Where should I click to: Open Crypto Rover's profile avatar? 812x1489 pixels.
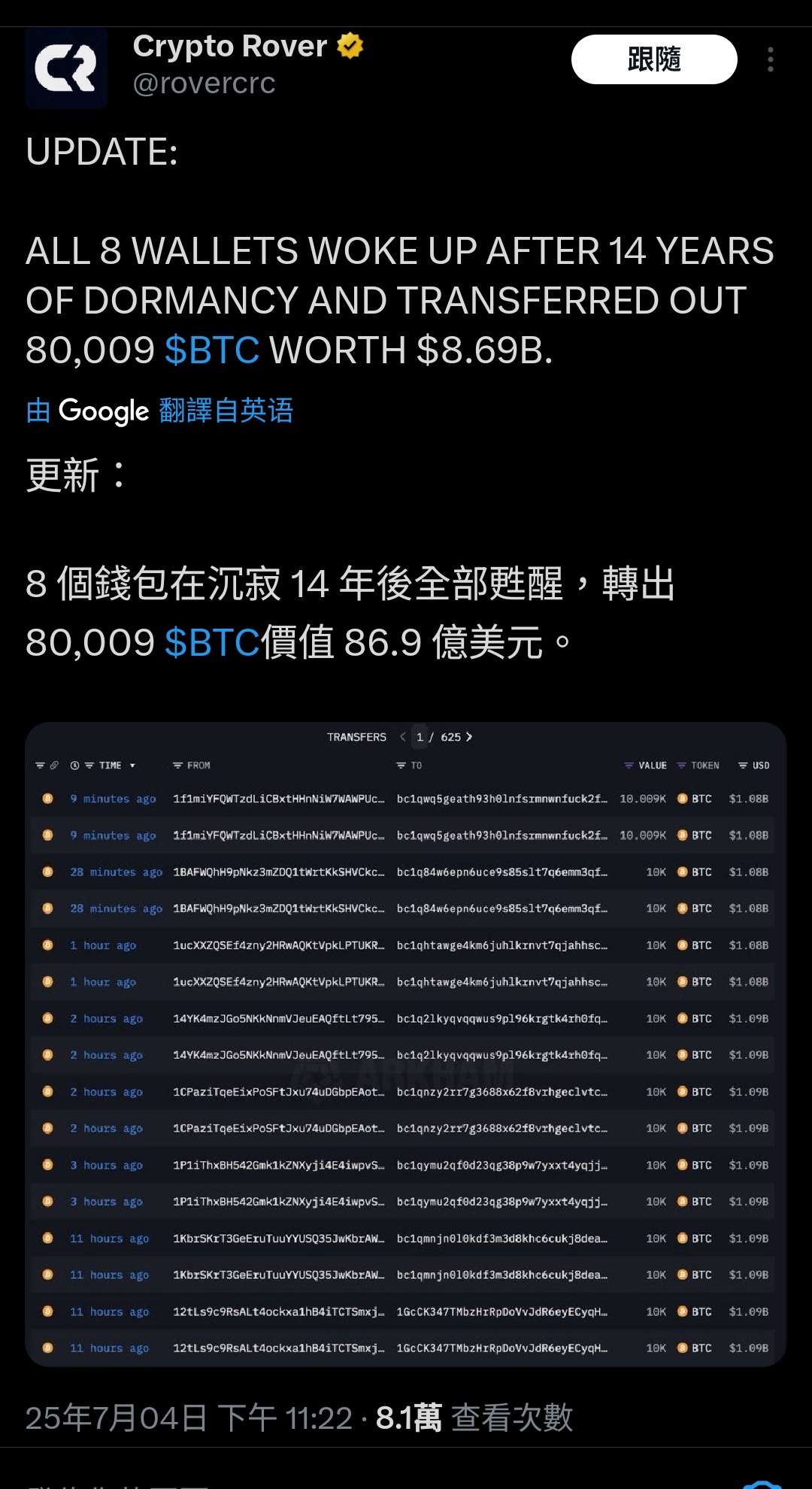pos(66,68)
